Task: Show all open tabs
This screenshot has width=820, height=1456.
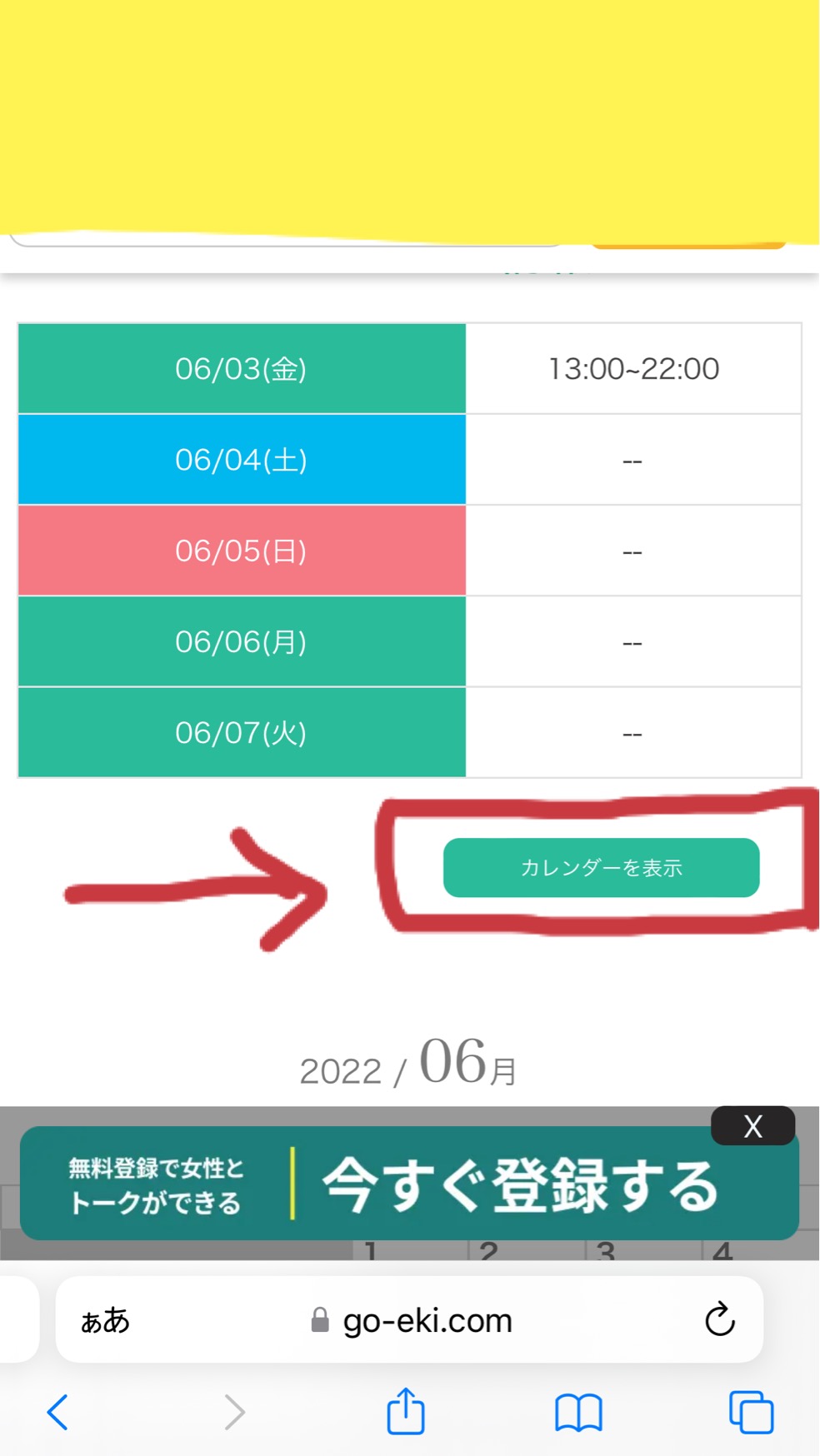Action: (751, 1412)
